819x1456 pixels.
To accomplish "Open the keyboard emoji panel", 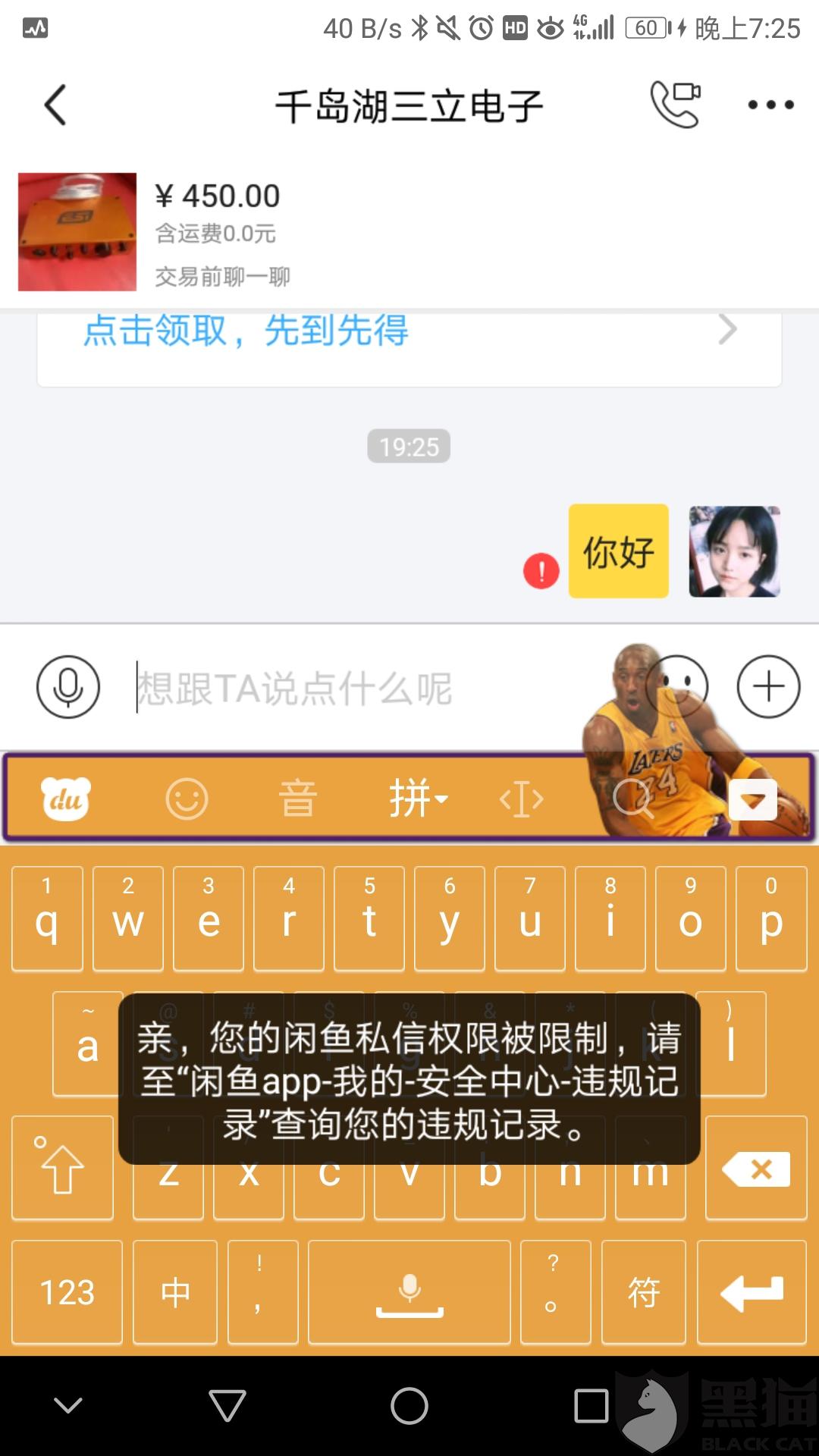I will pos(187,799).
